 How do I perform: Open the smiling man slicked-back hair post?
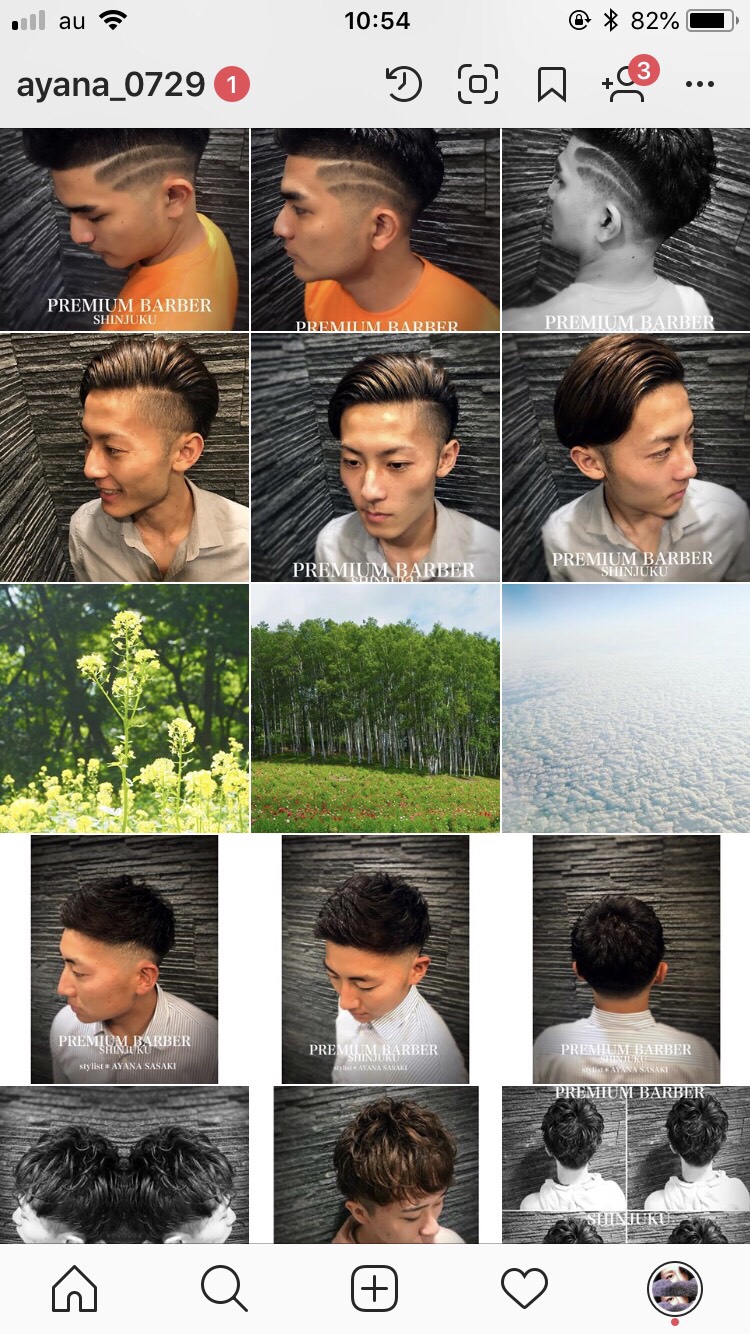pyautogui.click(x=124, y=457)
